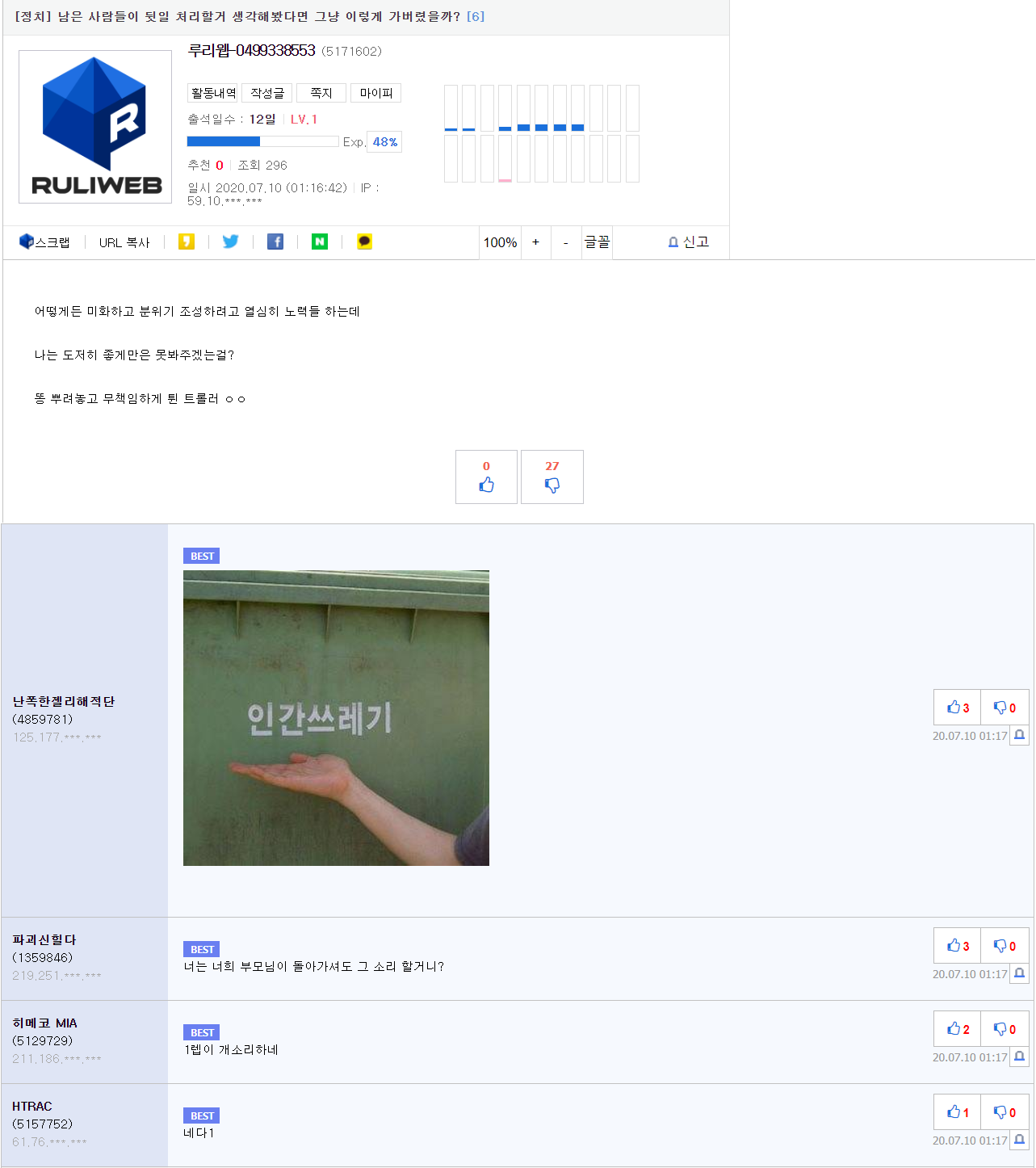Report this post with 신고
The image size is (1036, 1168).
tap(689, 242)
